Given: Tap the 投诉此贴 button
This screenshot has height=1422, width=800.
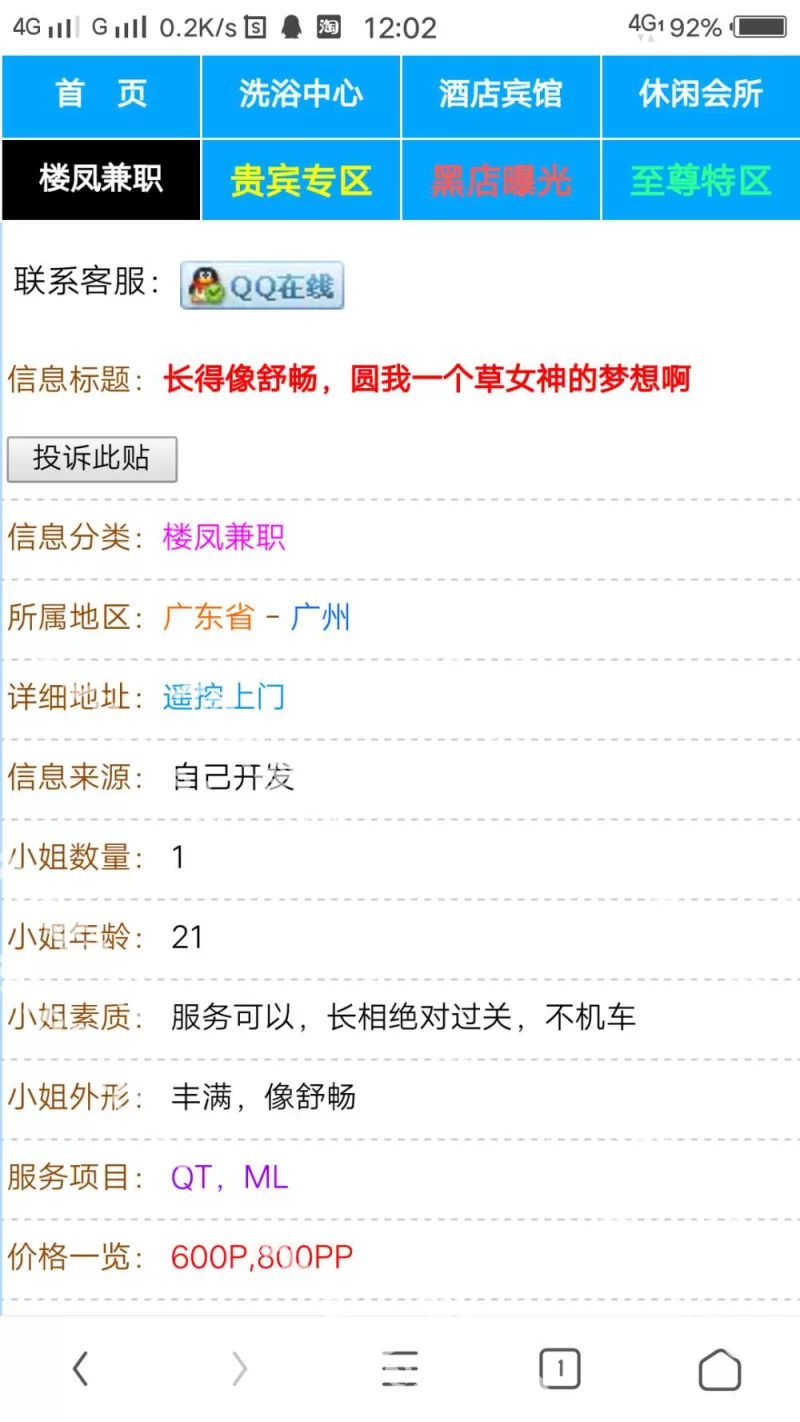Looking at the screenshot, I should click(x=92, y=459).
